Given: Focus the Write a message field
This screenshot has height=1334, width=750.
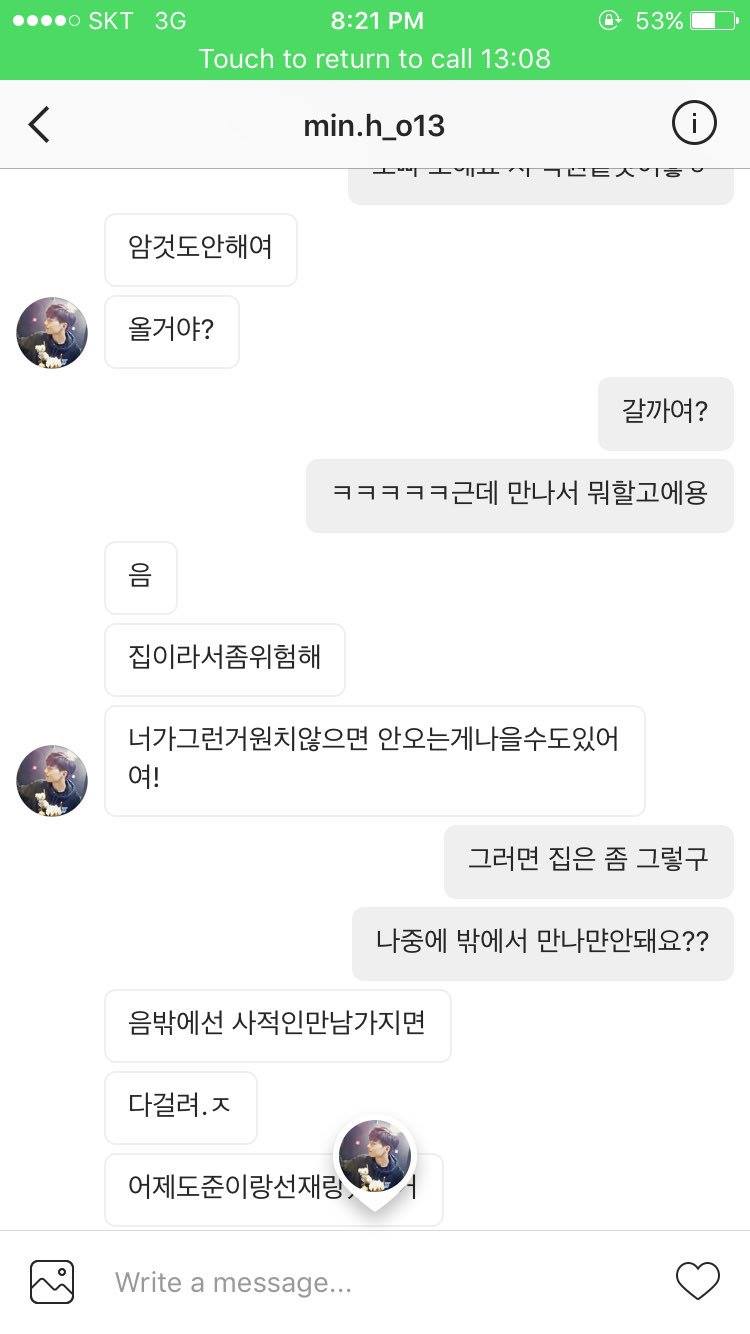Looking at the screenshot, I should pyautogui.click(x=380, y=1282).
